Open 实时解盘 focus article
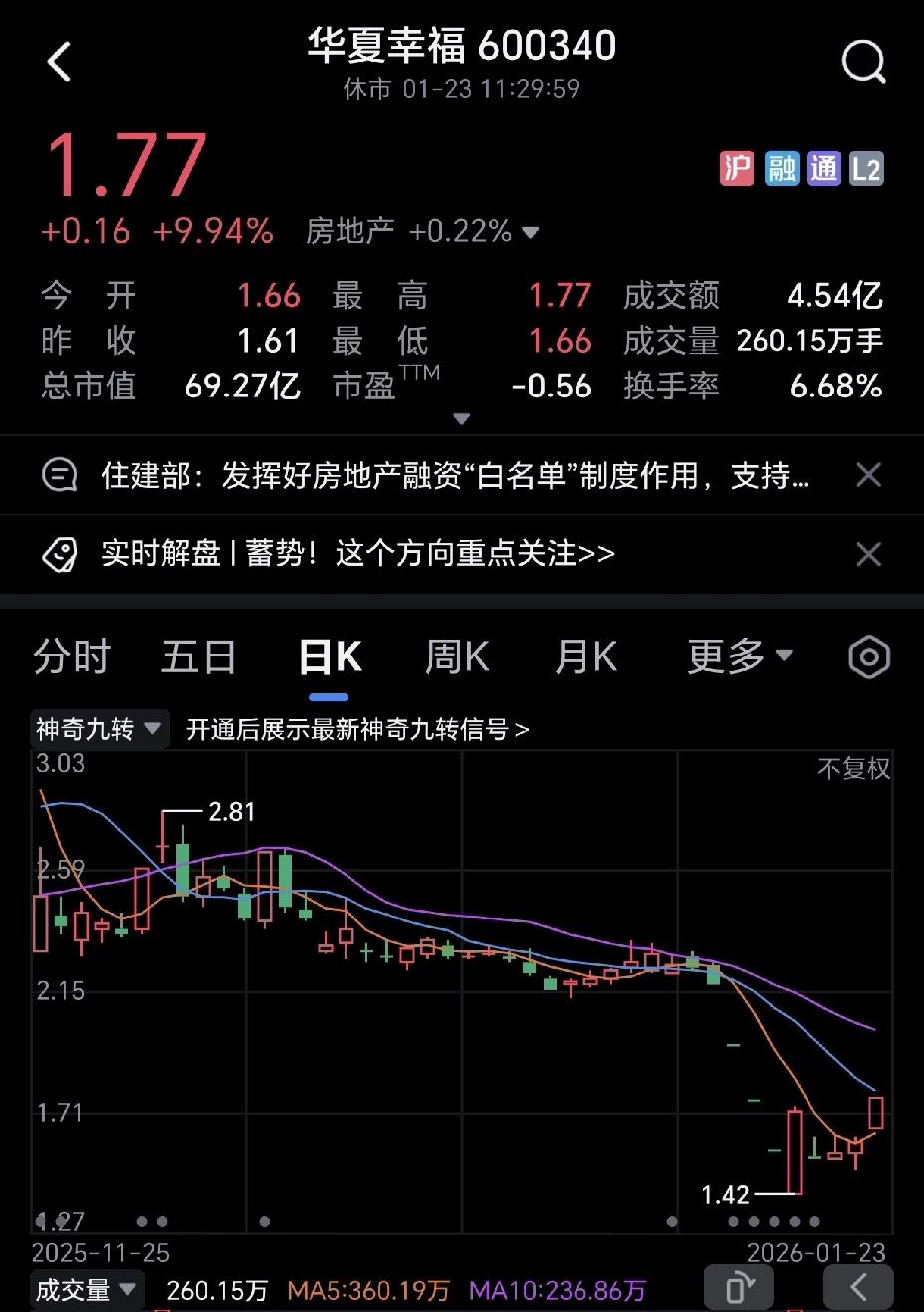 coord(357,553)
